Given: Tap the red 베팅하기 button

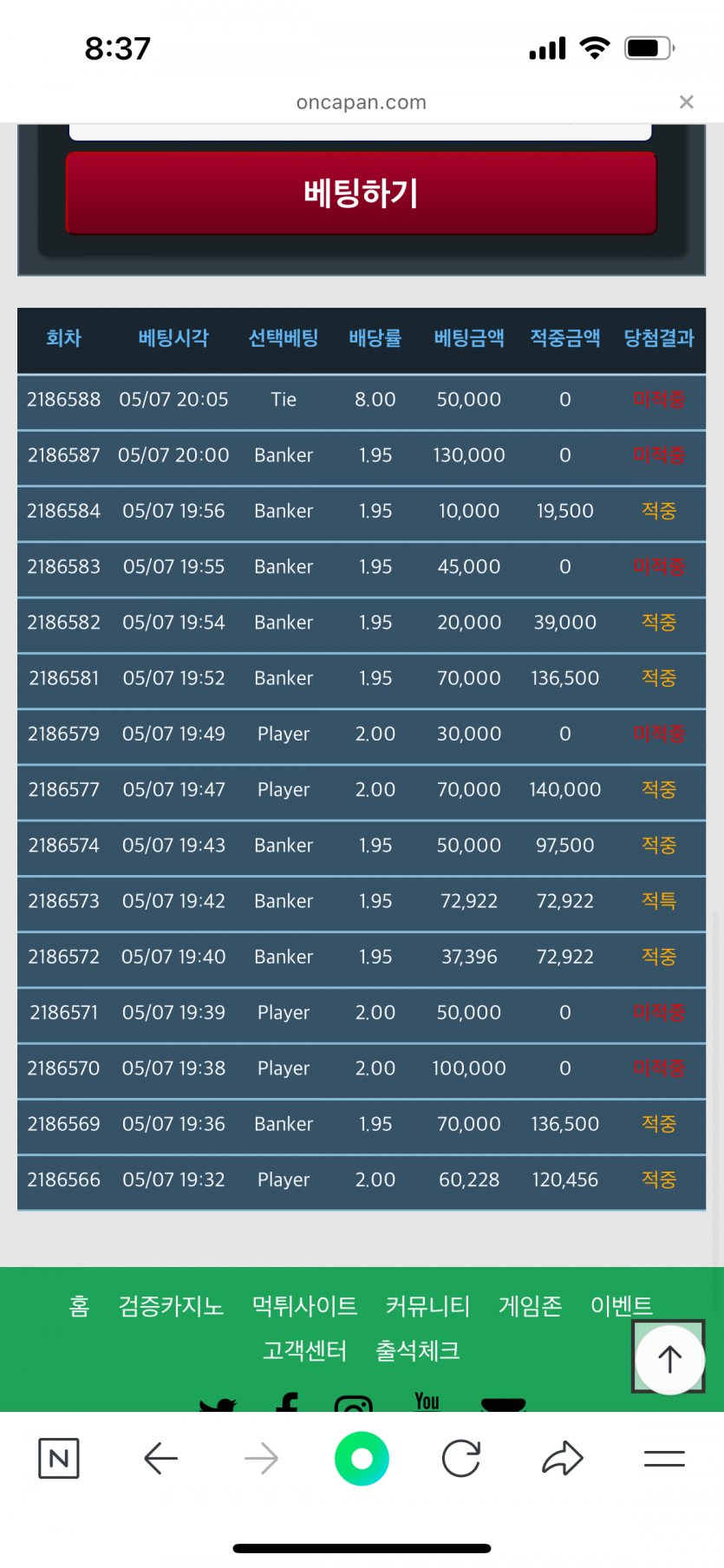Looking at the screenshot, I should (x=361, y=193).
